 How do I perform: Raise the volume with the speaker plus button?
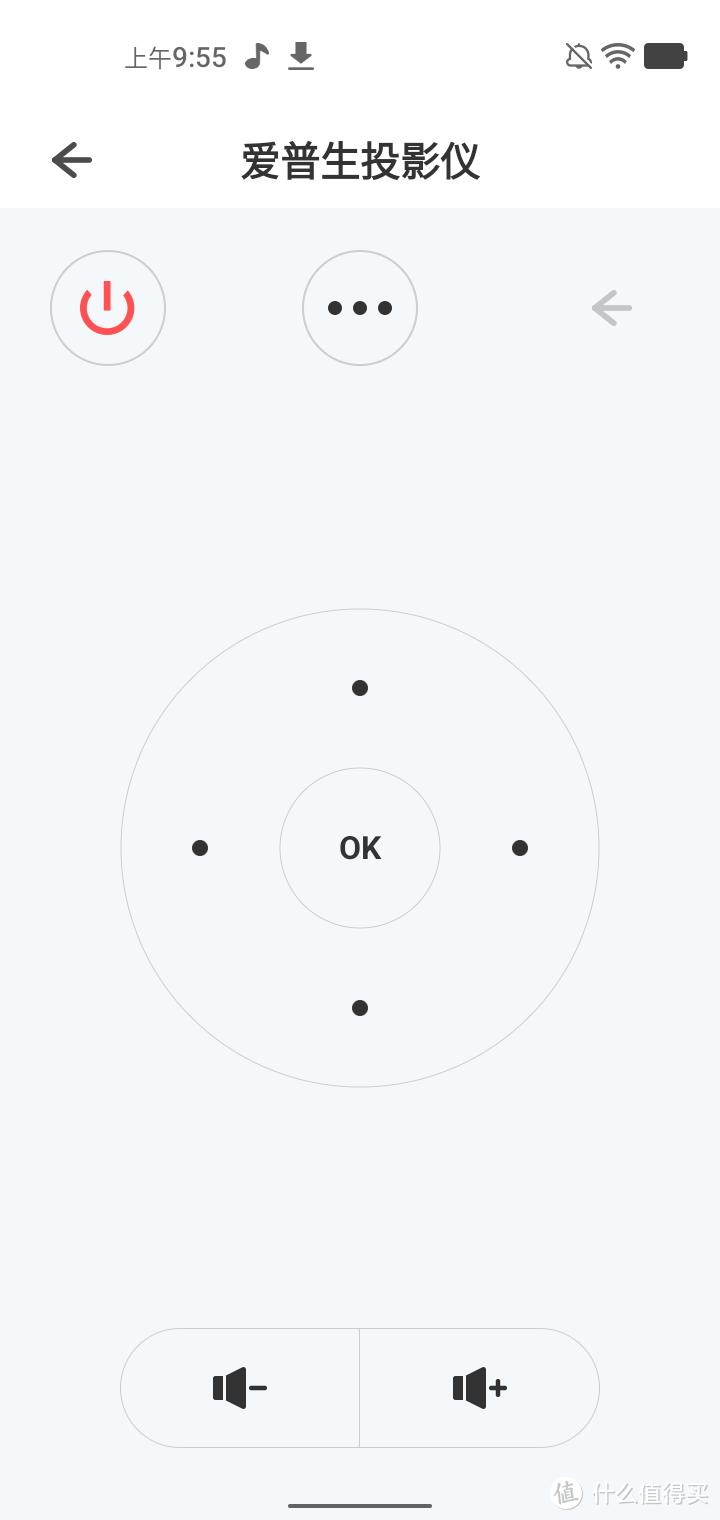(480, 1388)
